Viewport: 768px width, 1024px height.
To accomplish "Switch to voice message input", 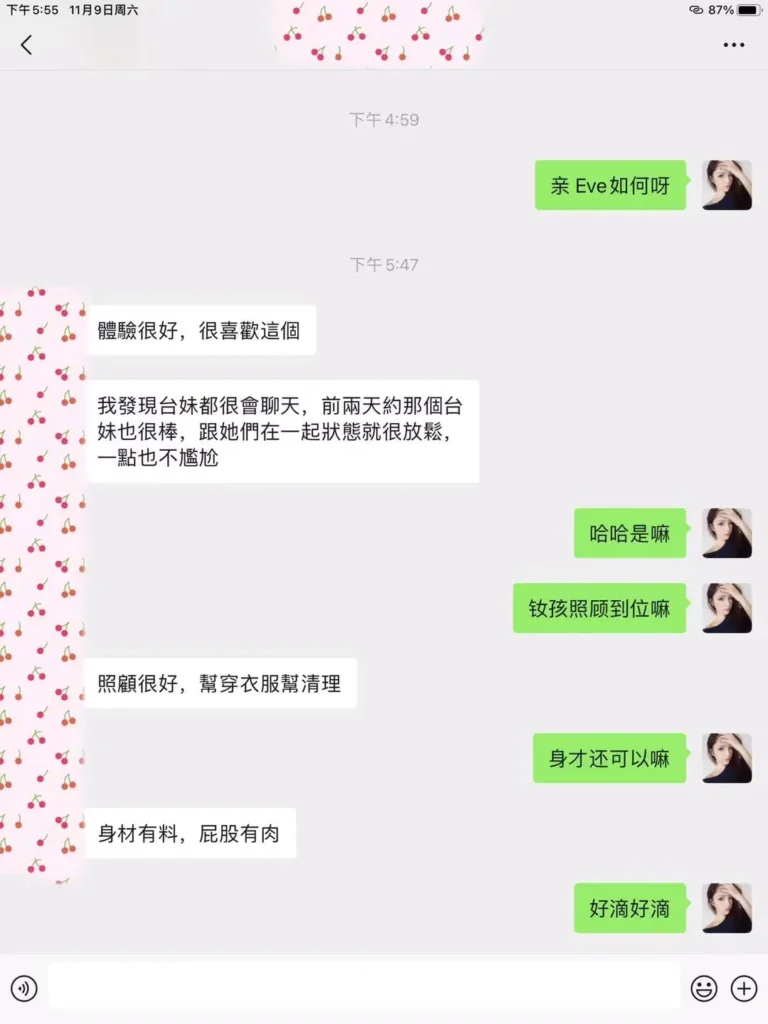I will [24, 989].
